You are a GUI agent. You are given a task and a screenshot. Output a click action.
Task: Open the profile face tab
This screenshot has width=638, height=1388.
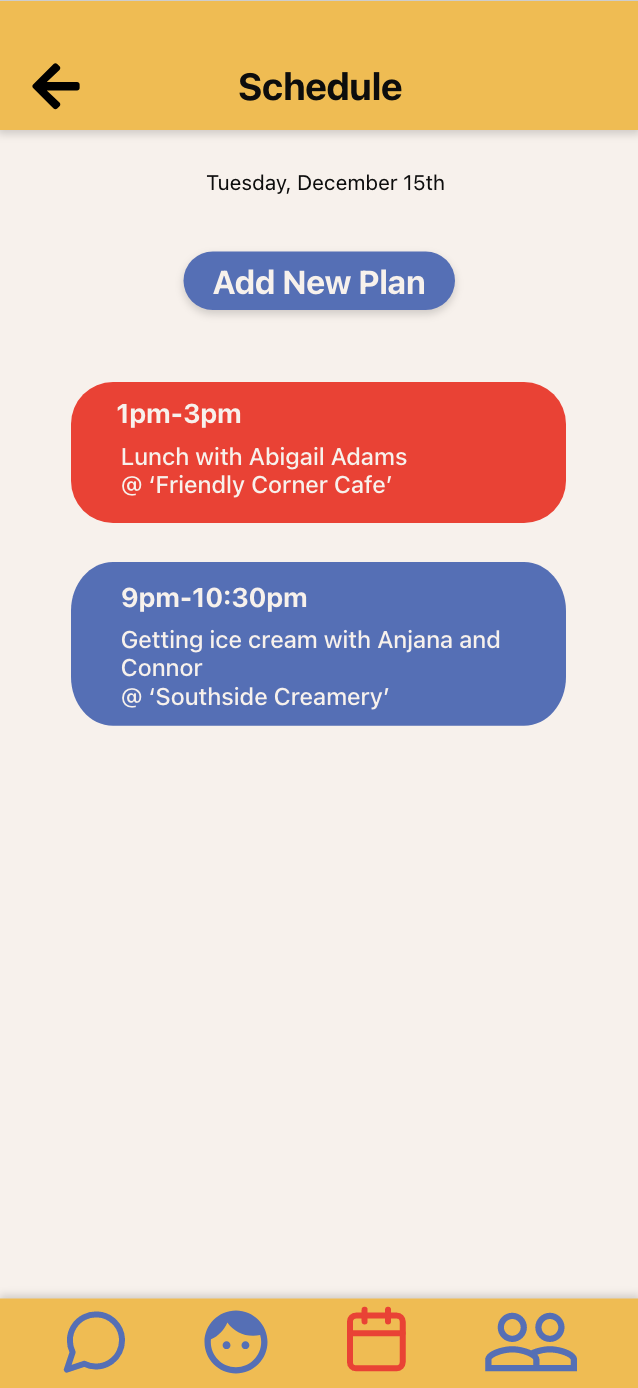click(236, 1341)
